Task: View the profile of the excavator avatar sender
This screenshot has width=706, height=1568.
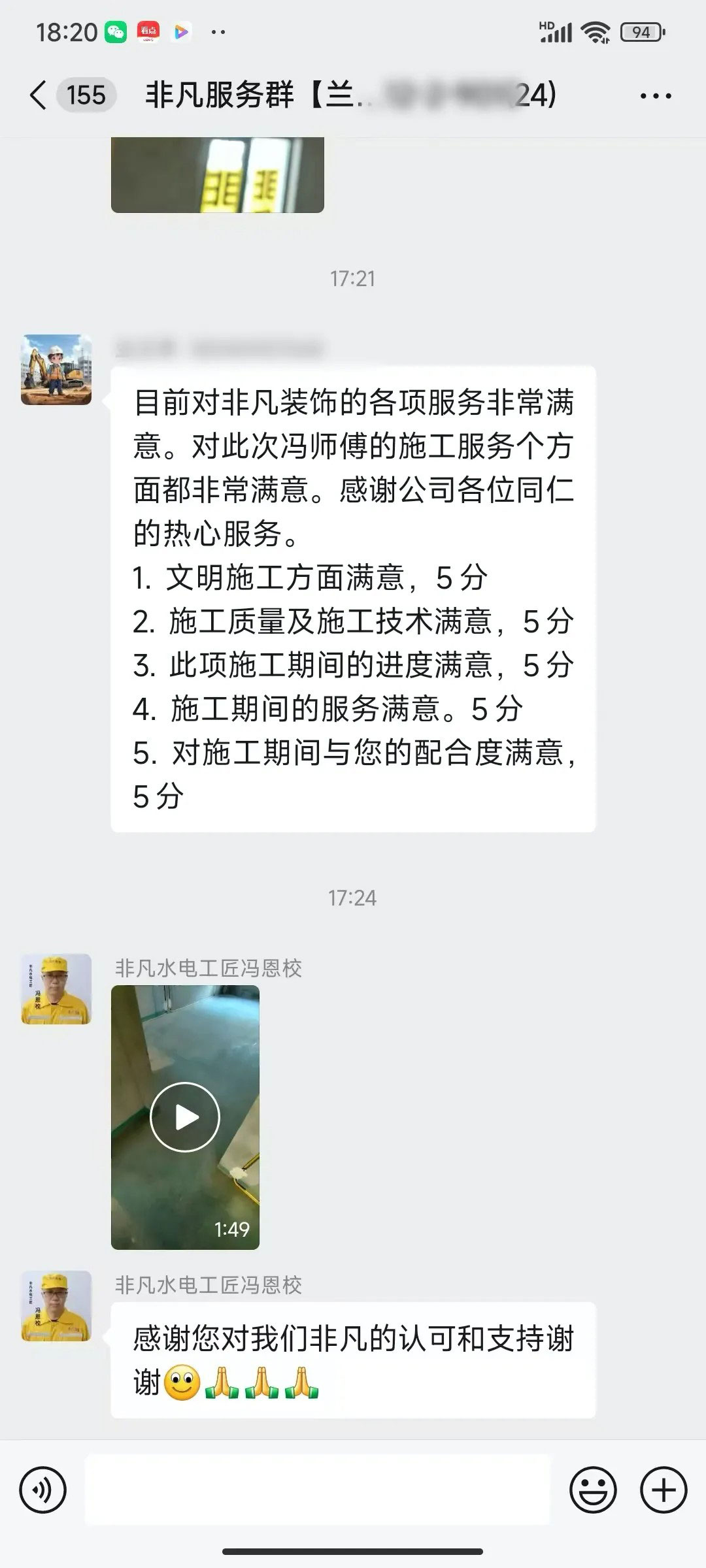Action: [56, 370]
